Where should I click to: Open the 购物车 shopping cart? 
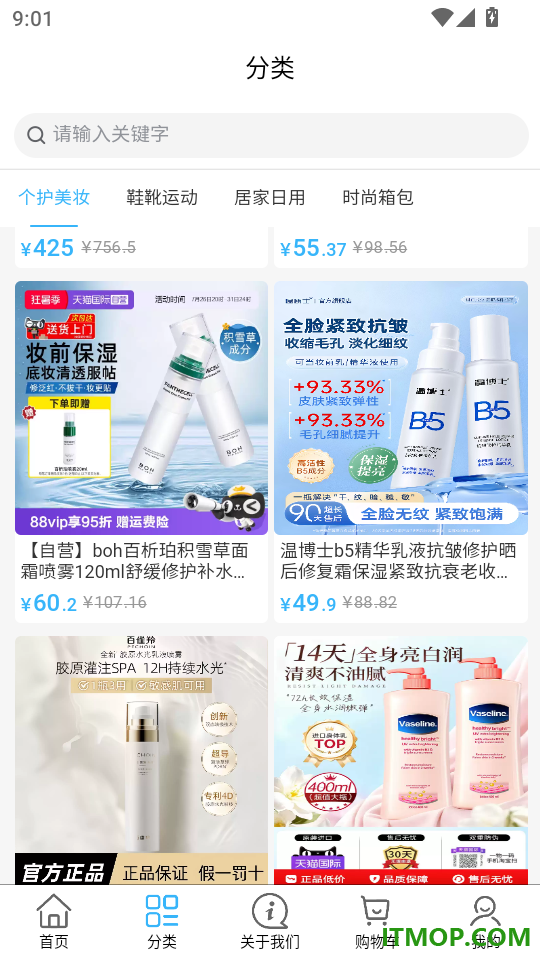coord(377,921)
